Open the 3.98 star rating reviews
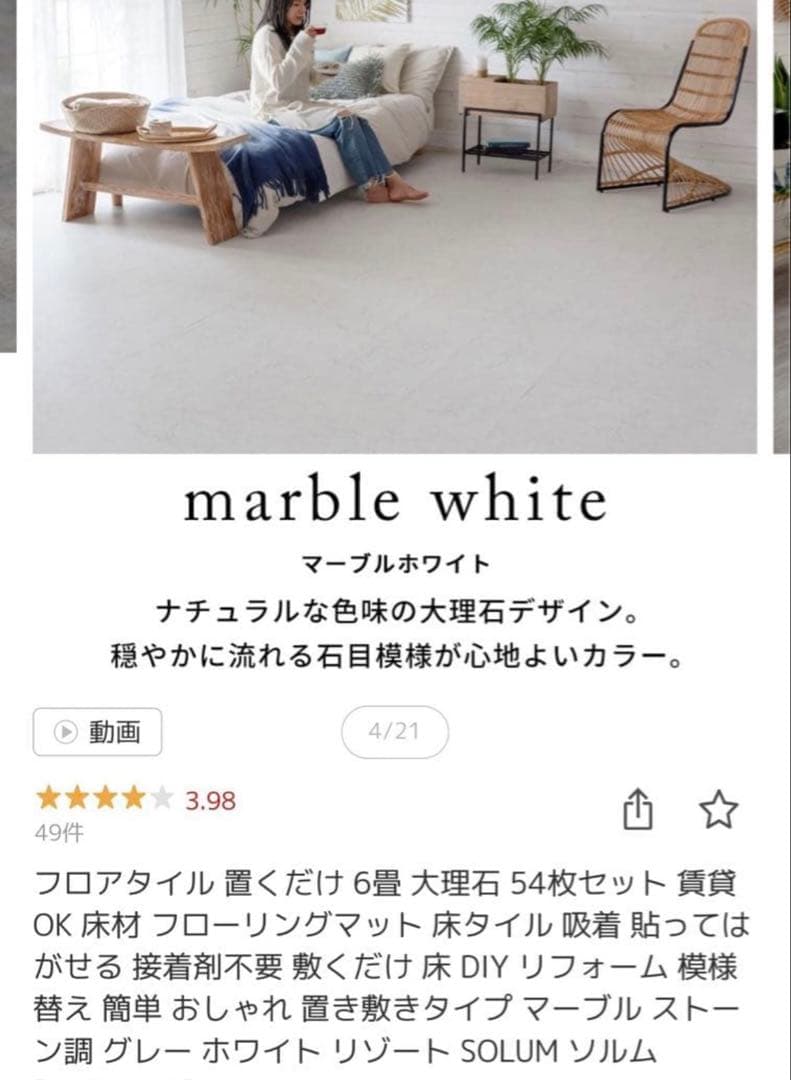791x1080 pixels. 135,800
